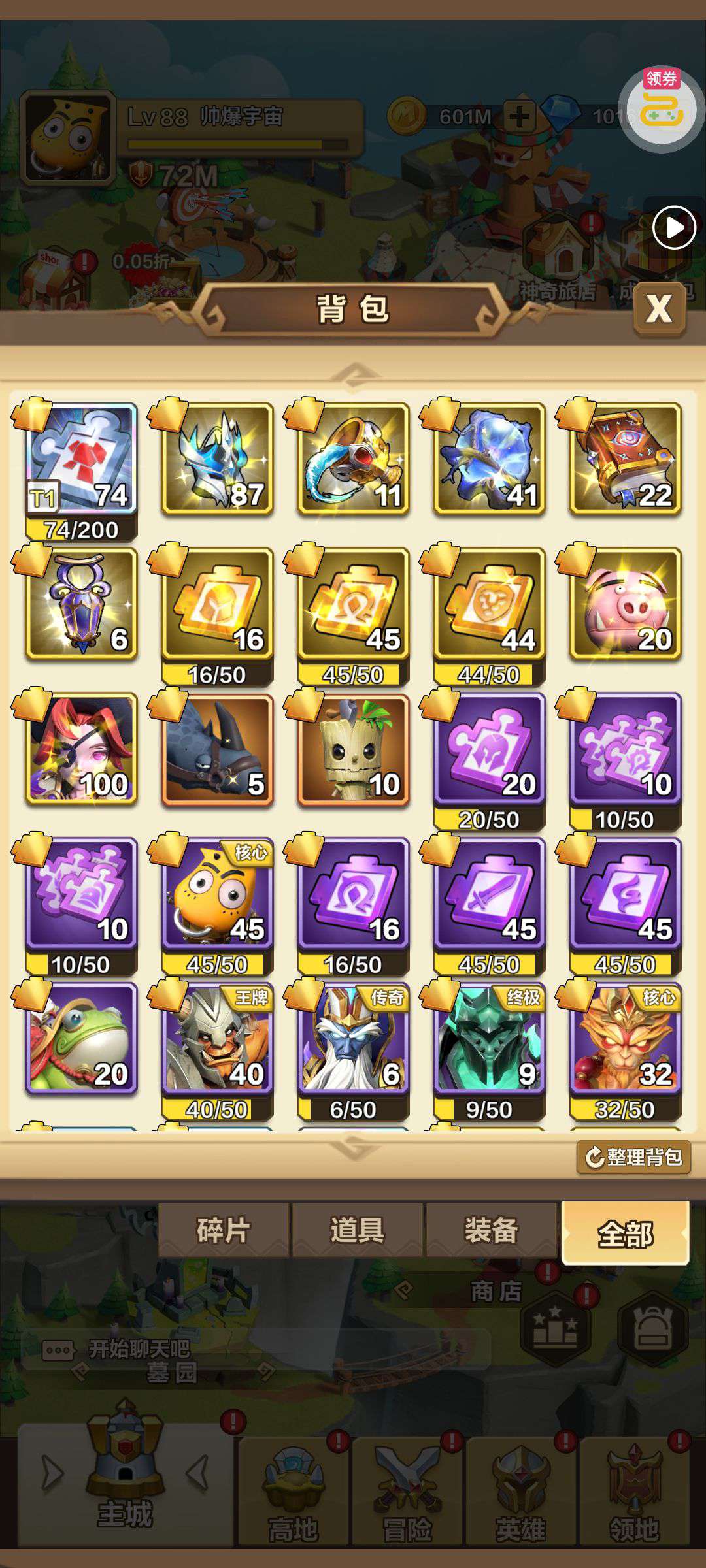This screenshot has width=706, height=1568.
Task: Select the 终极 green knight shard 9/50
Action: pos(489,1039)
